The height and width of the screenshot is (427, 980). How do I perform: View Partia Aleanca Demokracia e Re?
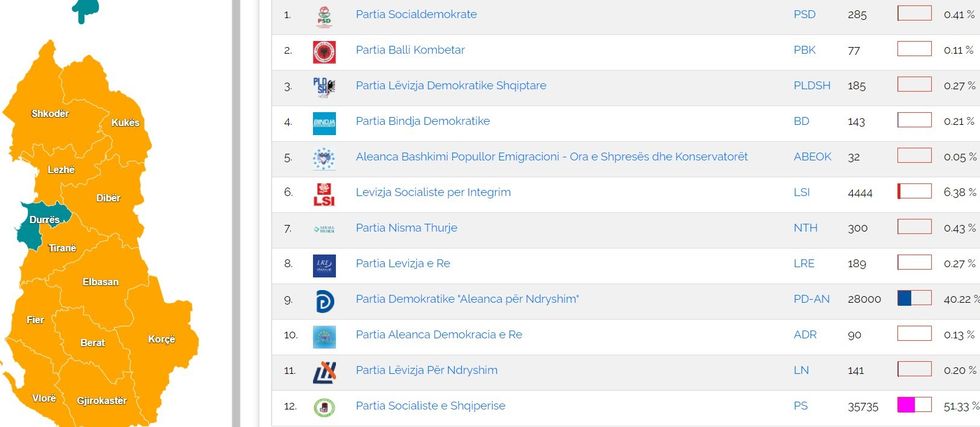(x=439, y=335)
